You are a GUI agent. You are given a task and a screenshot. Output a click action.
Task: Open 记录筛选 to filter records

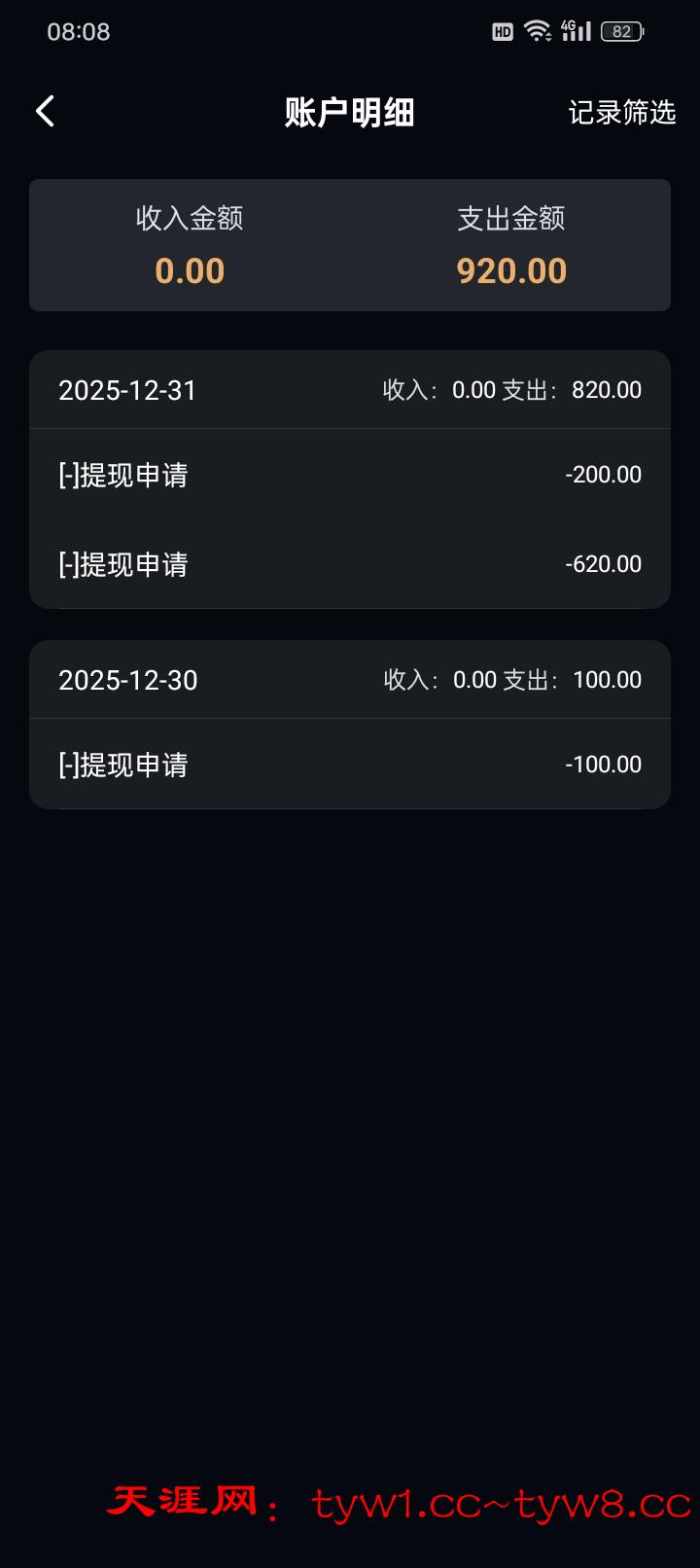tap(623, 111)
